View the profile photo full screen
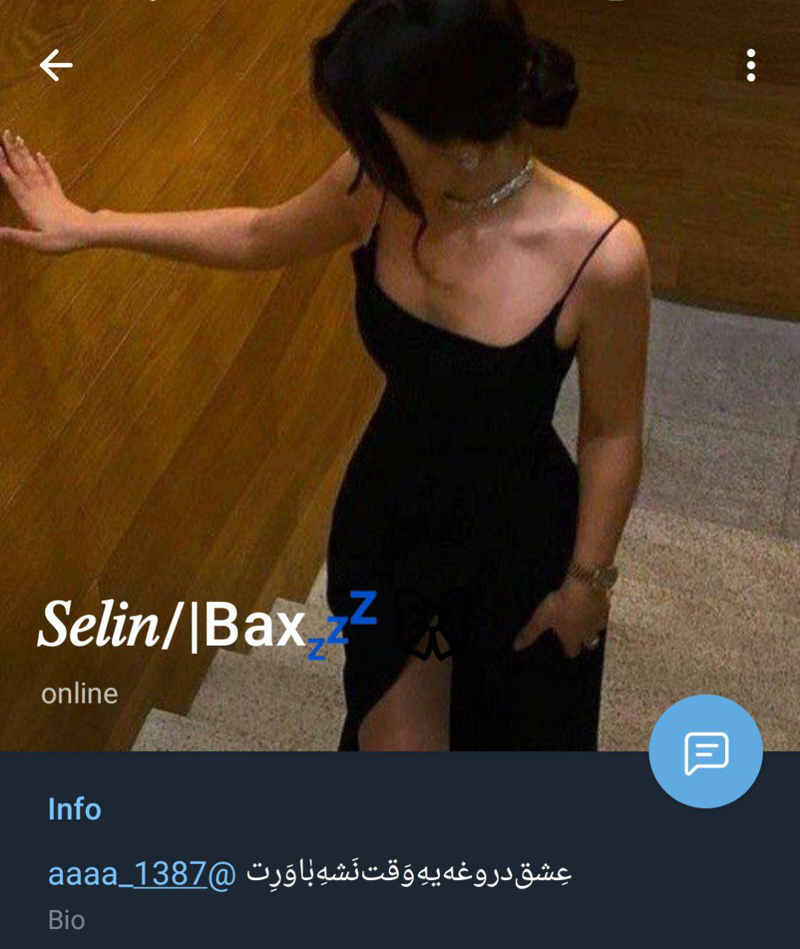 tap(400, 350)
